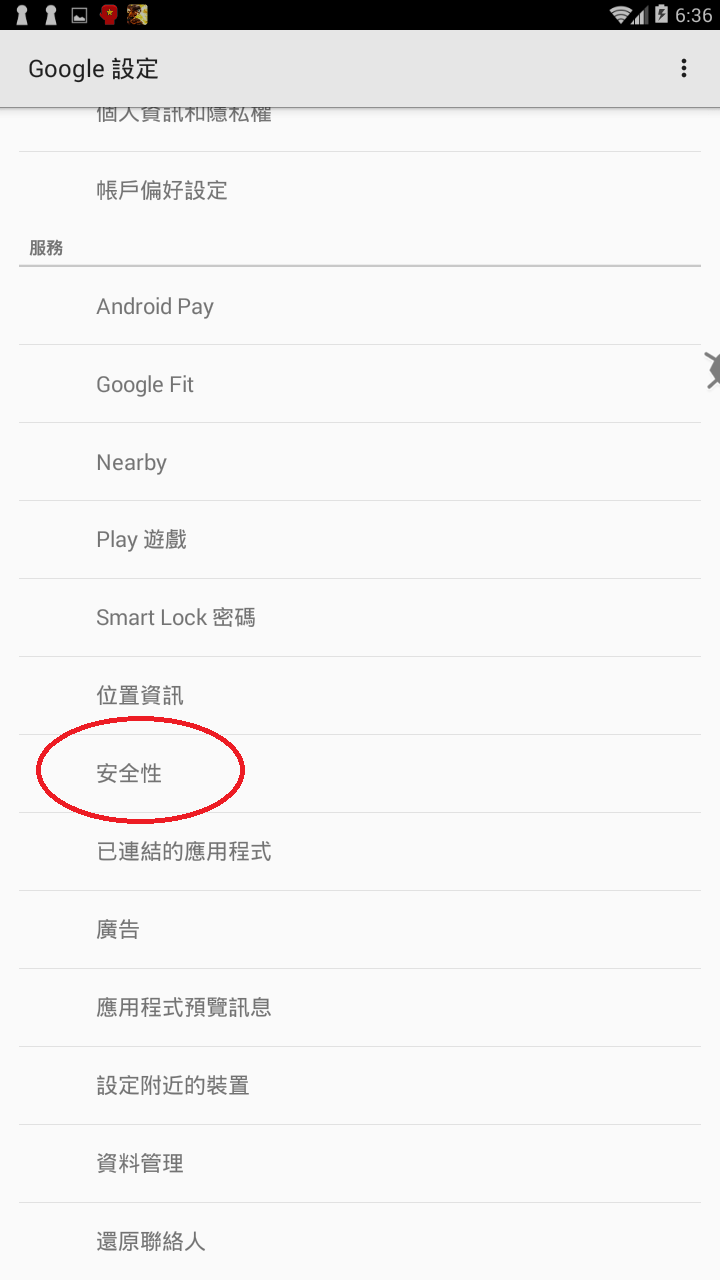Open Android Pay settings
720x1280 pixels.
click(x=155, y=306)
